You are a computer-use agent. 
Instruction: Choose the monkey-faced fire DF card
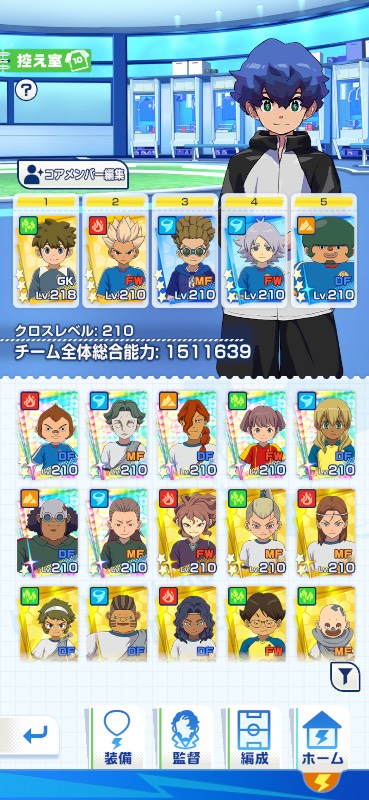tap(49, 435)
